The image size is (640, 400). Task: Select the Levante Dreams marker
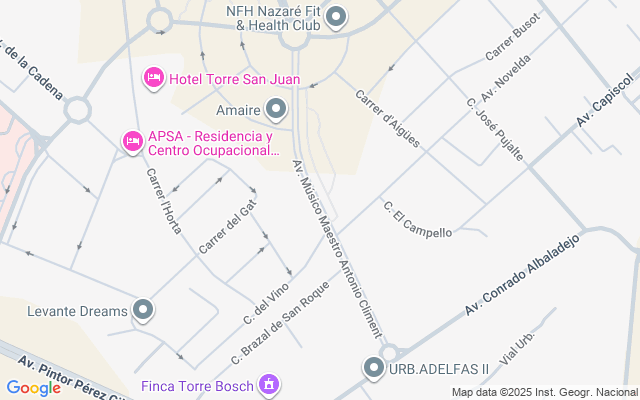(x=144, y=311)
